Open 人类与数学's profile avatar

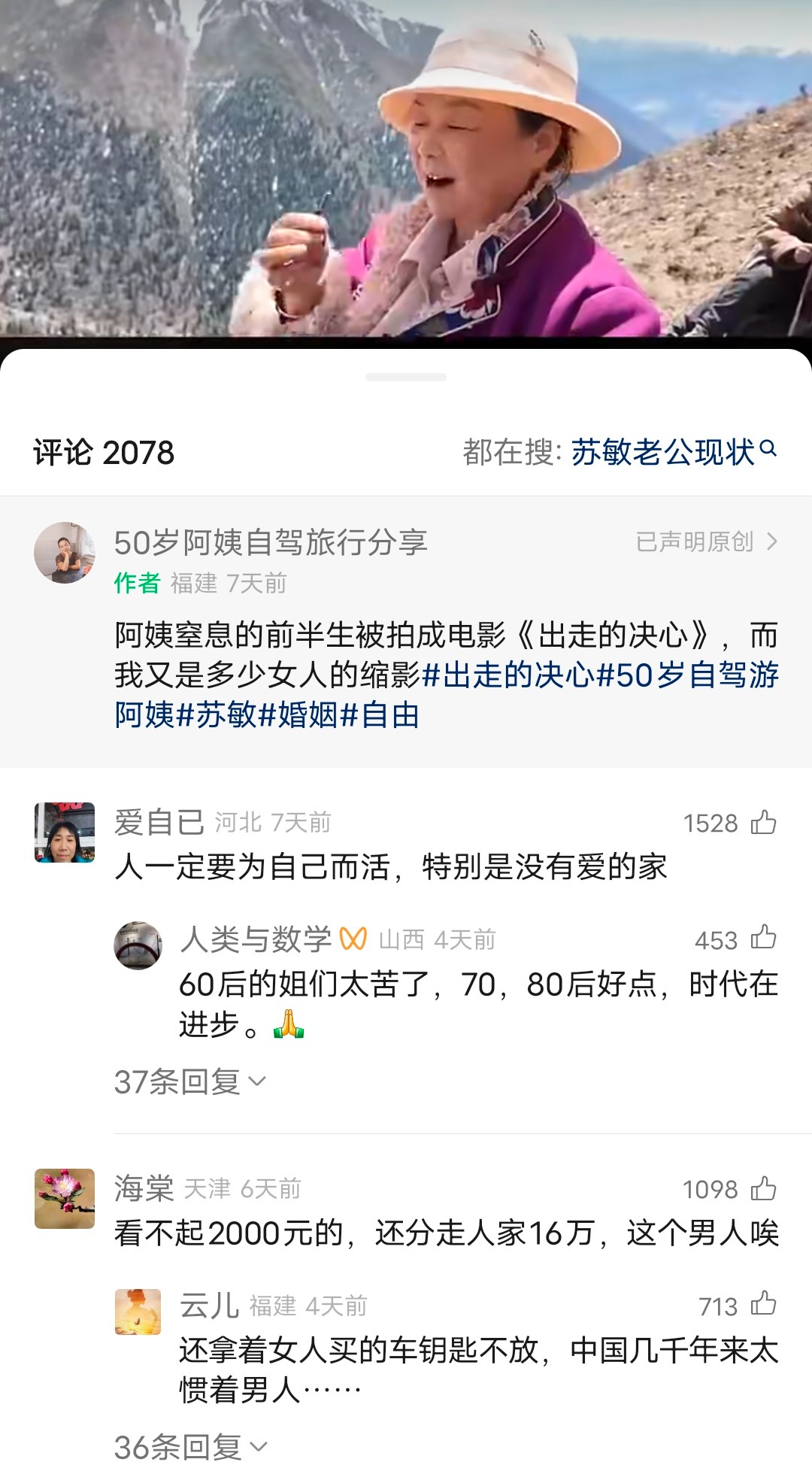[138, 945]
